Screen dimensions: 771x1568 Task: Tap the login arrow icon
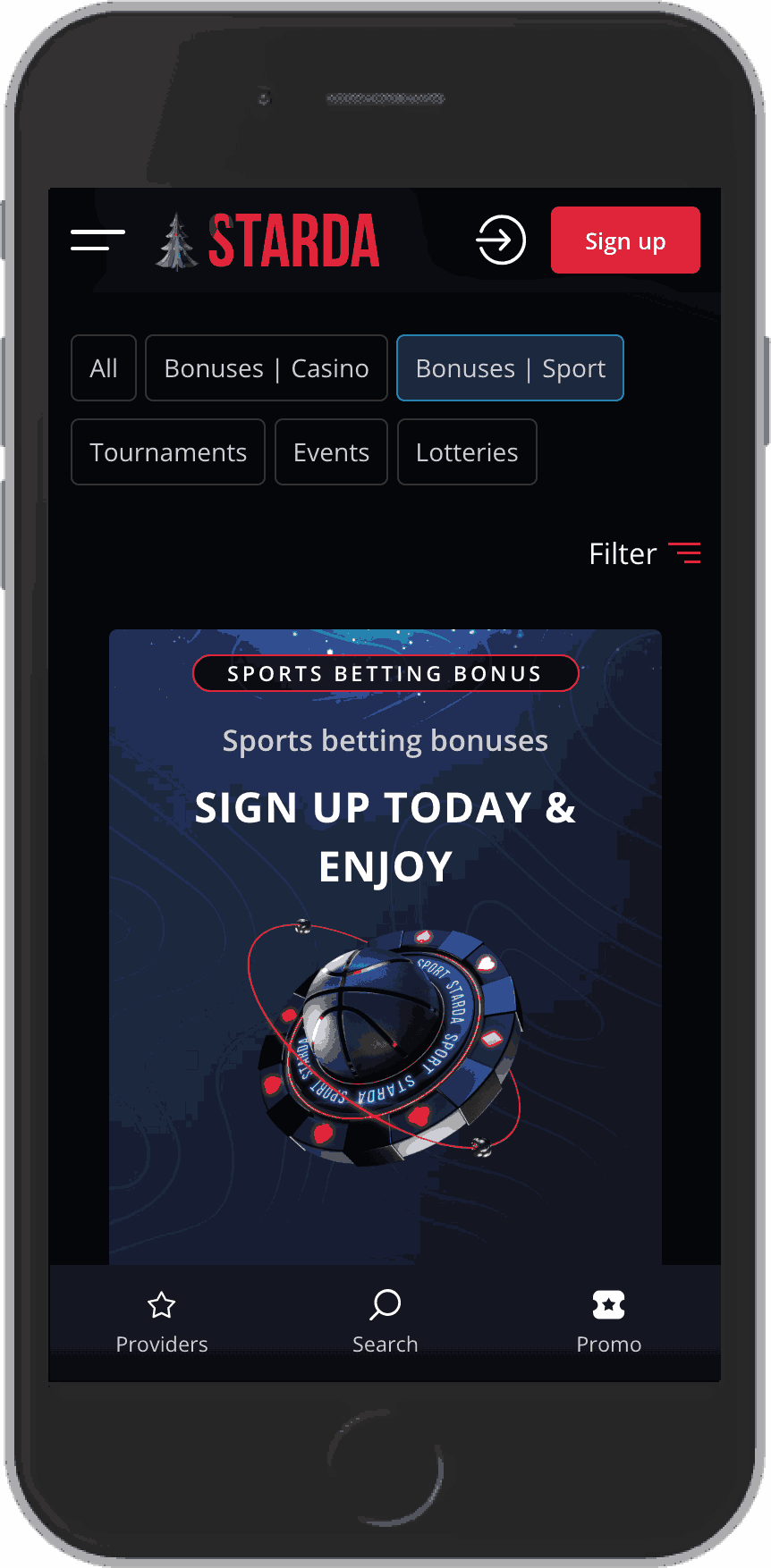click(x=500, y=240)
